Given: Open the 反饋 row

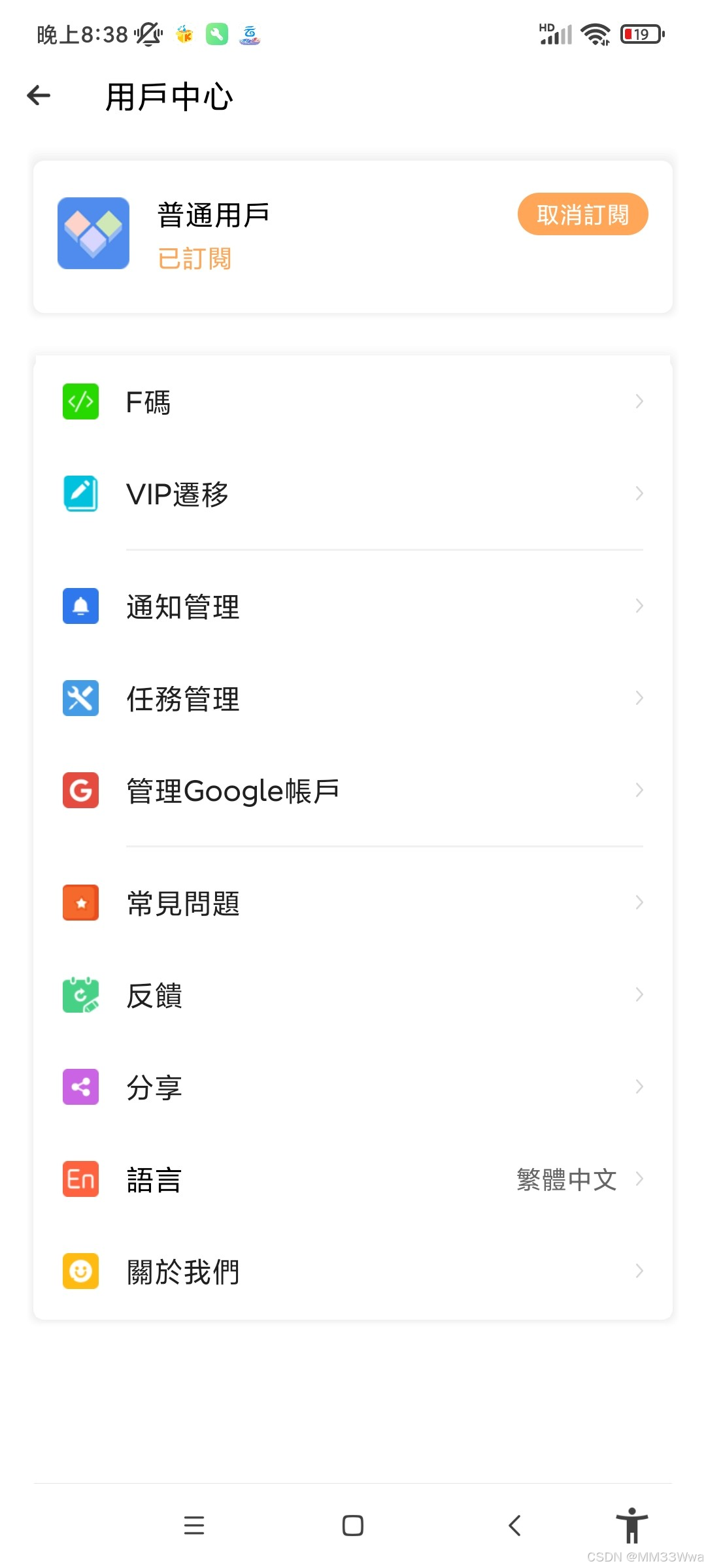Looking at the screenshot, I should click(353, 995).
